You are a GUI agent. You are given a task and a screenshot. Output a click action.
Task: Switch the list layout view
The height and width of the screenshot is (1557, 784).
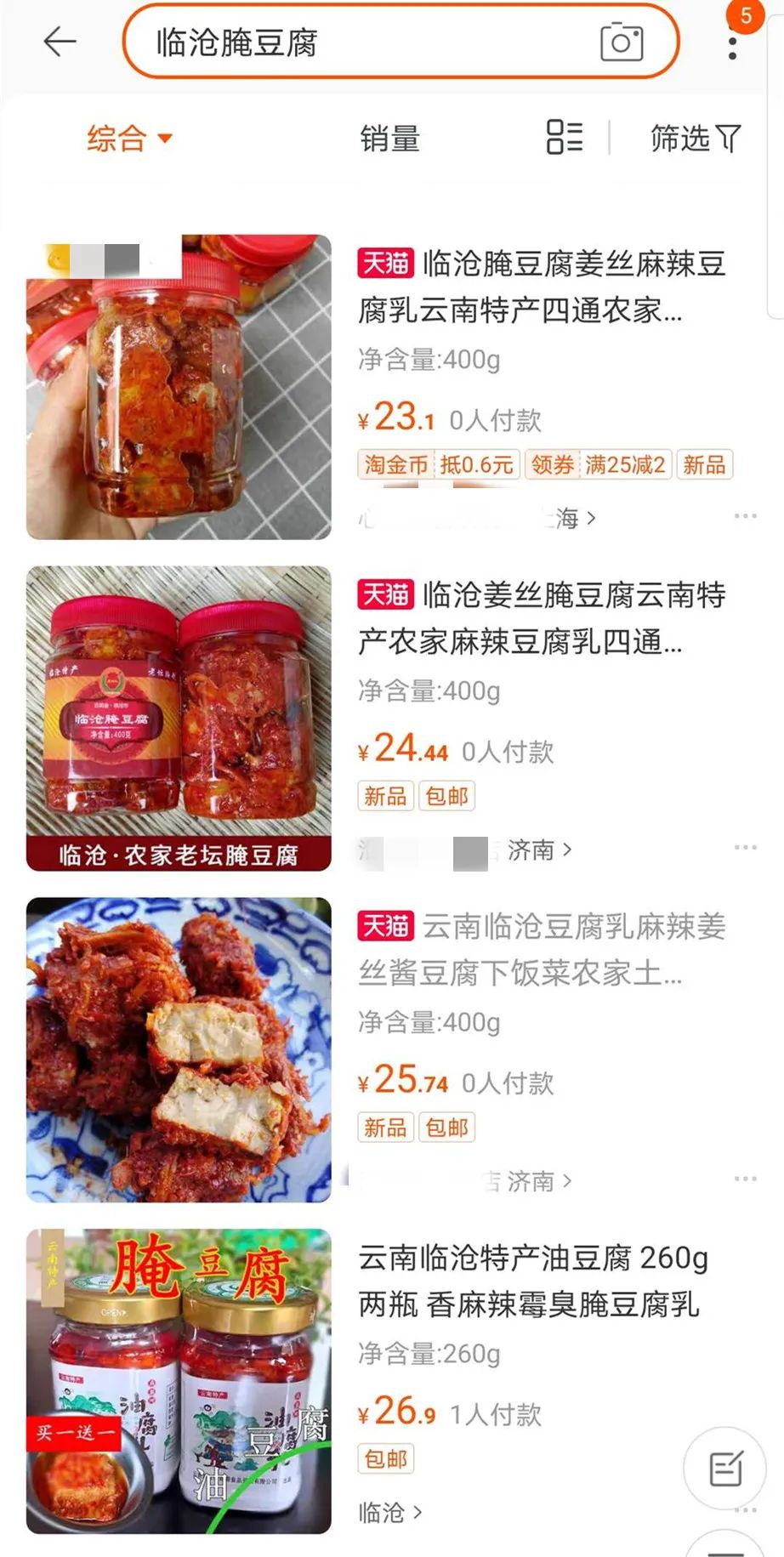point(565,137)
